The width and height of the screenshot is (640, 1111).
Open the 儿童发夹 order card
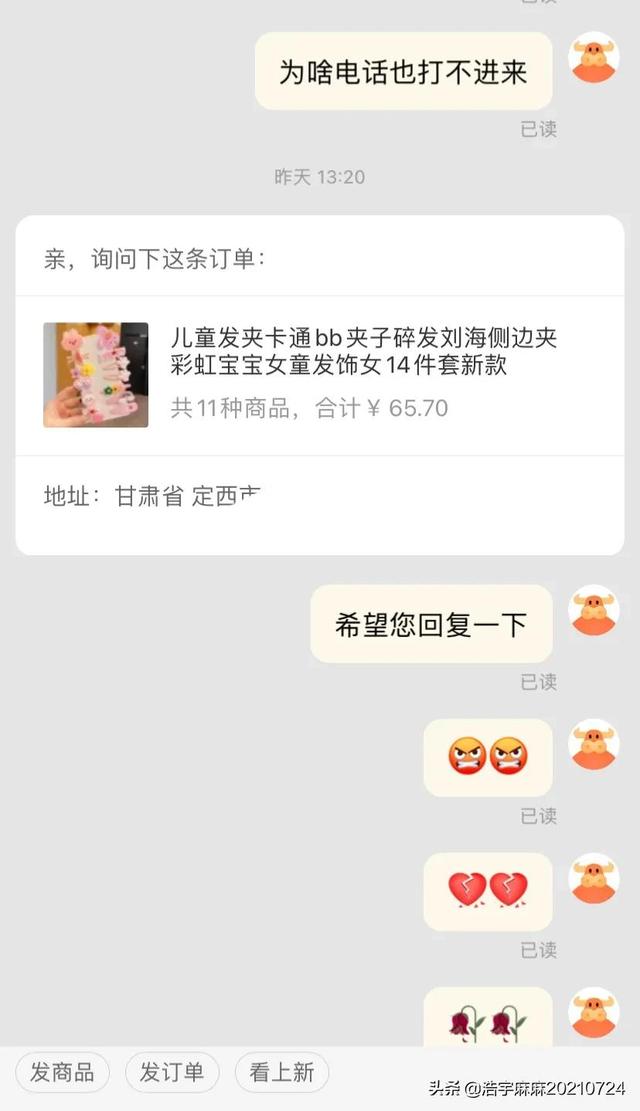coord(320,385)
